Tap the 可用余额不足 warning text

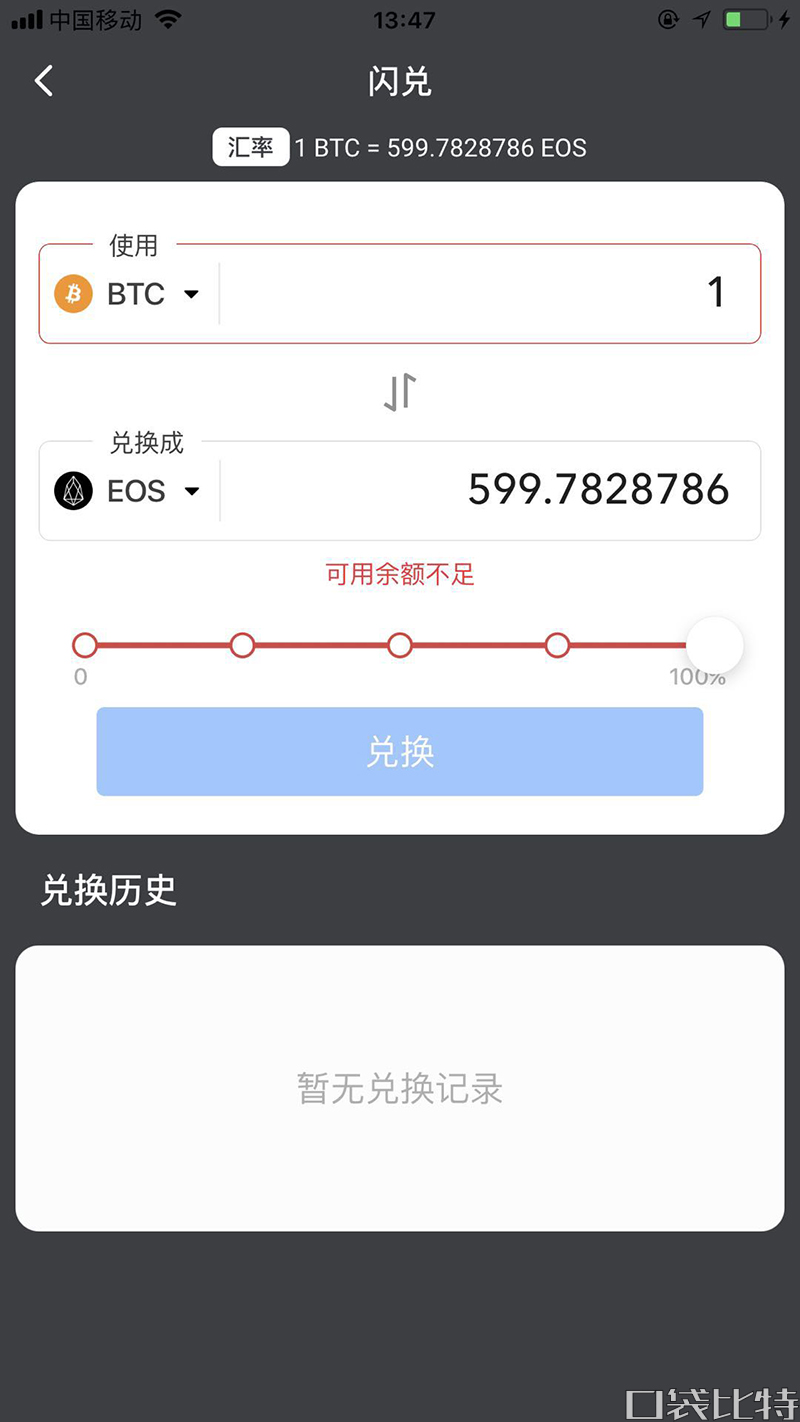coord(400,574)
